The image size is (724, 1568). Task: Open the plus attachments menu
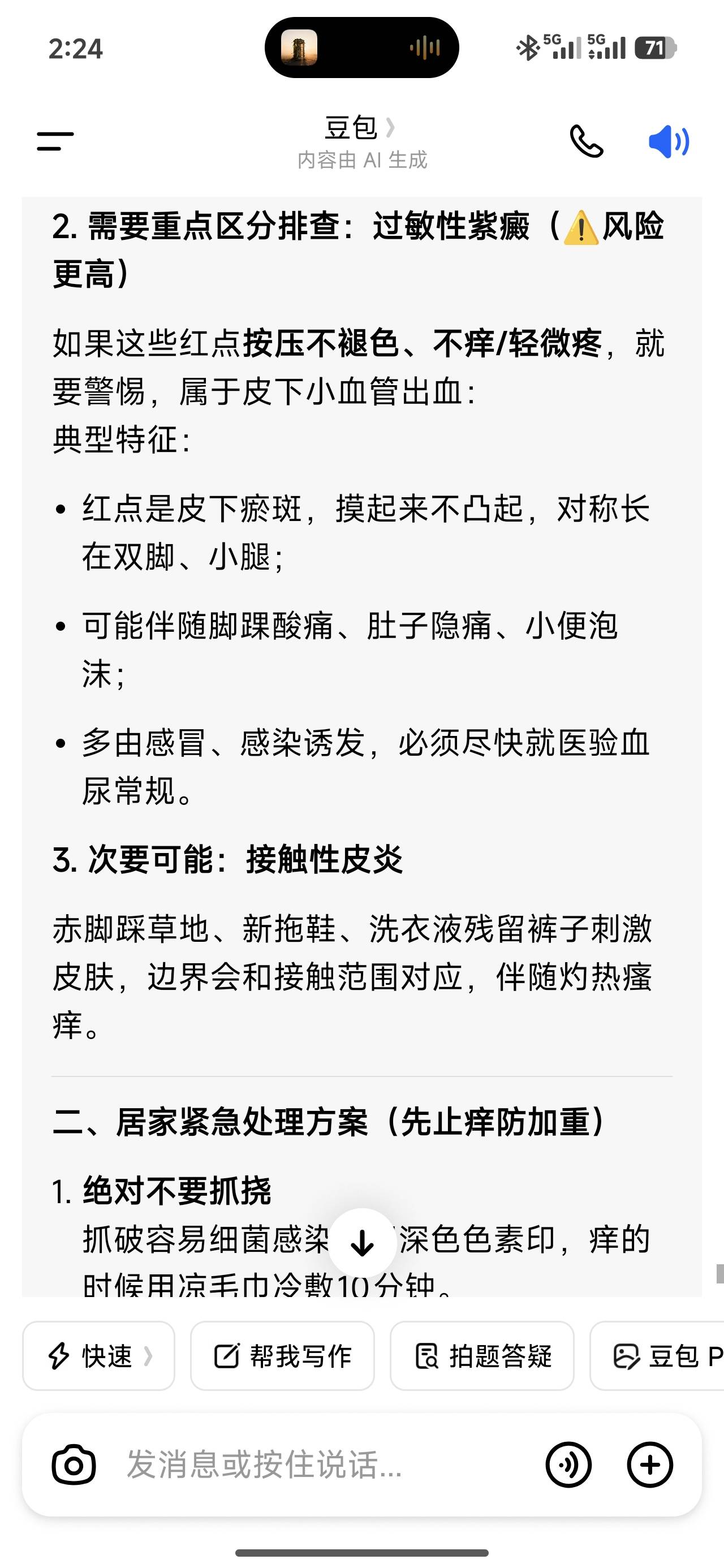(650, 1464)
